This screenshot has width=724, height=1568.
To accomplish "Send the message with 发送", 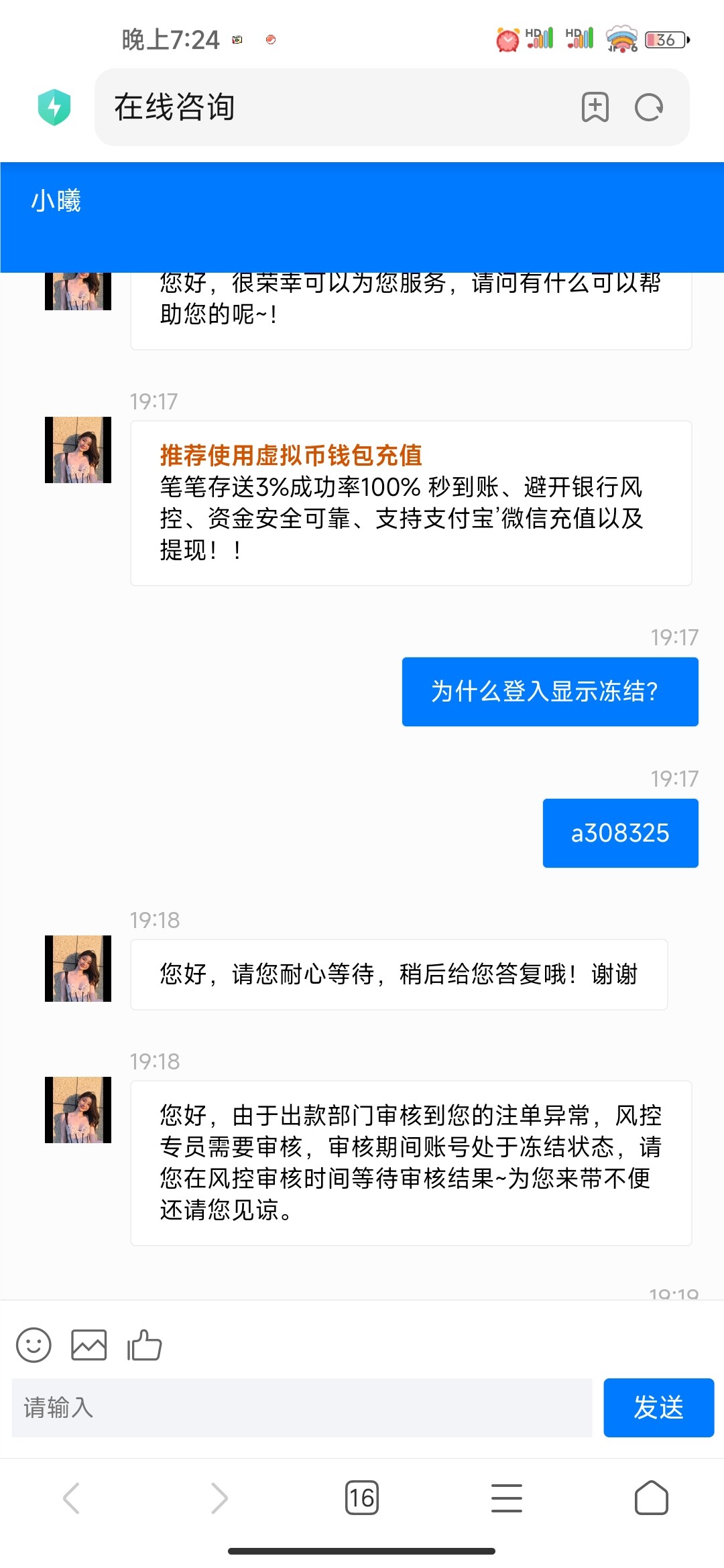I will pos(658,1408).
